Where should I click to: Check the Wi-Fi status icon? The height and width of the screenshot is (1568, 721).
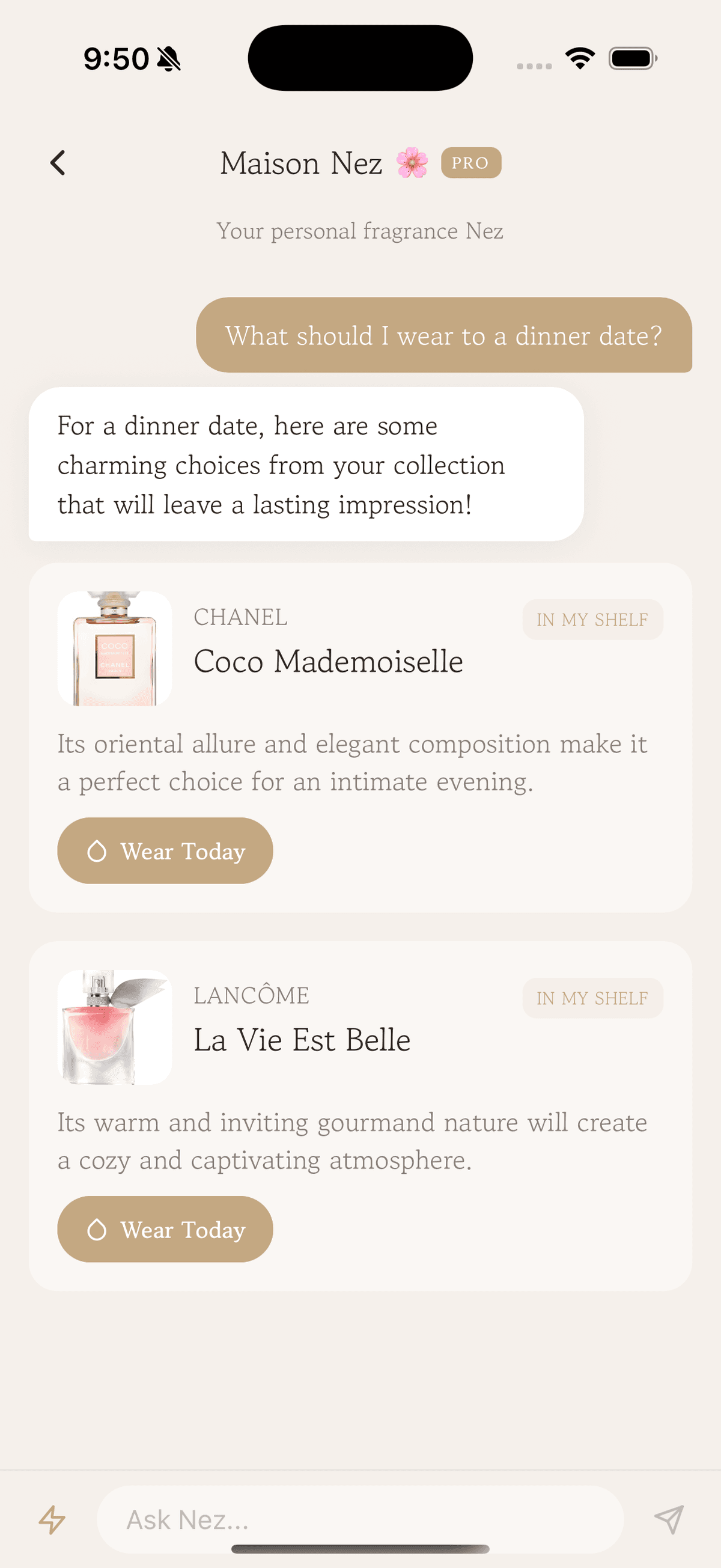(x=579, y=57)
